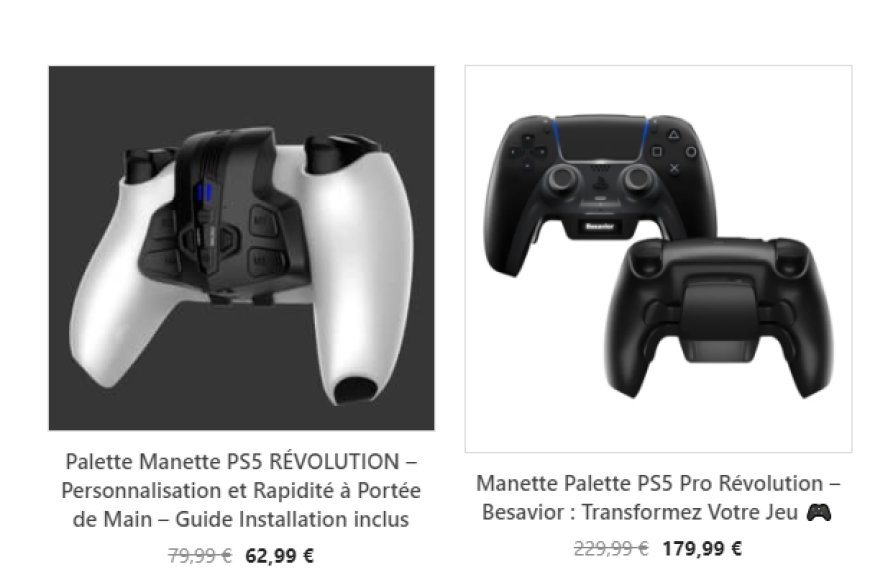Open the Manette Palette PS5 Pro Révolution title
The image size is (870, 580).
[658, 498]
